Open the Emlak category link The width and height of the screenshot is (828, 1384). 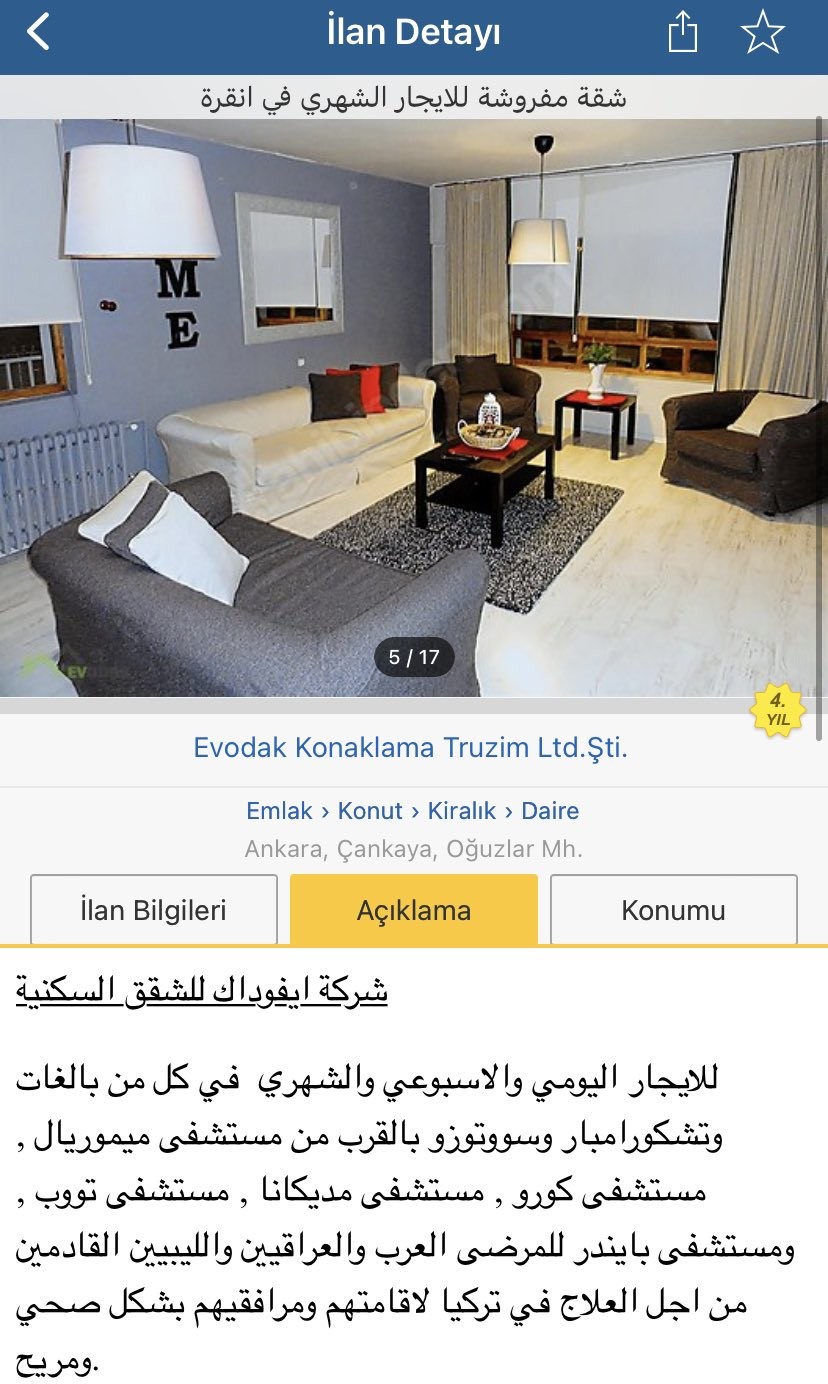(x=279, y=811)
